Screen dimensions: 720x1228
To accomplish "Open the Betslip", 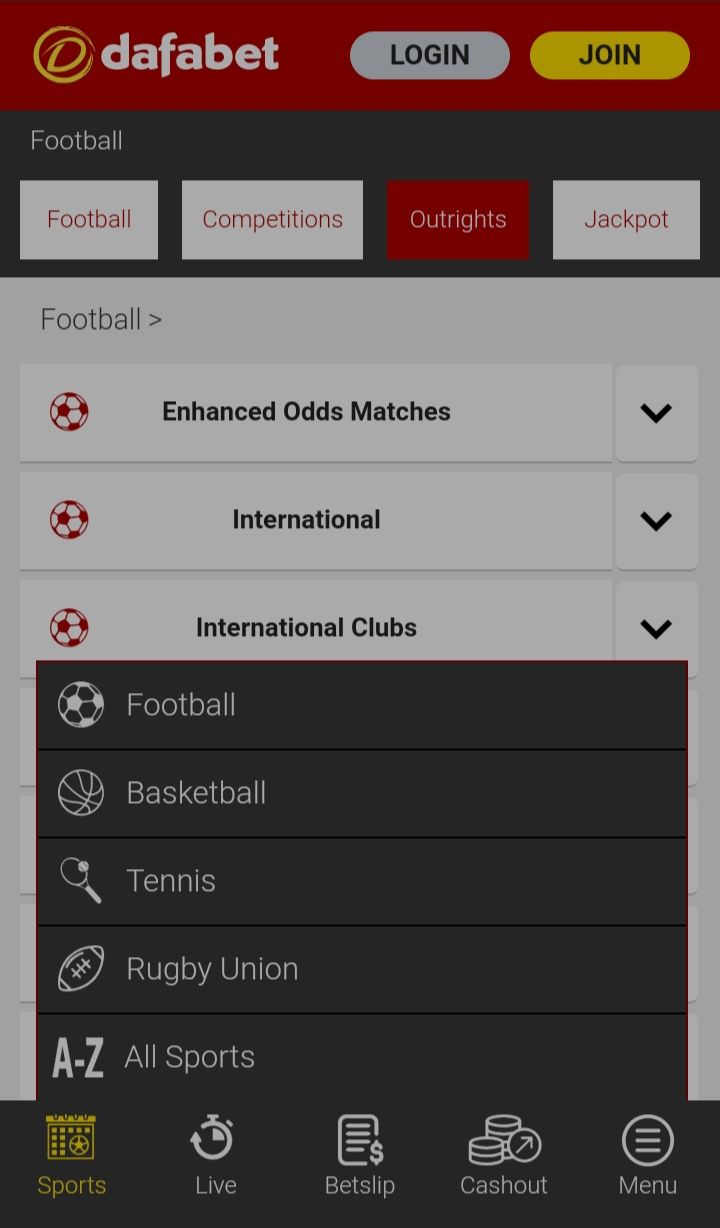I will 360,1156.
